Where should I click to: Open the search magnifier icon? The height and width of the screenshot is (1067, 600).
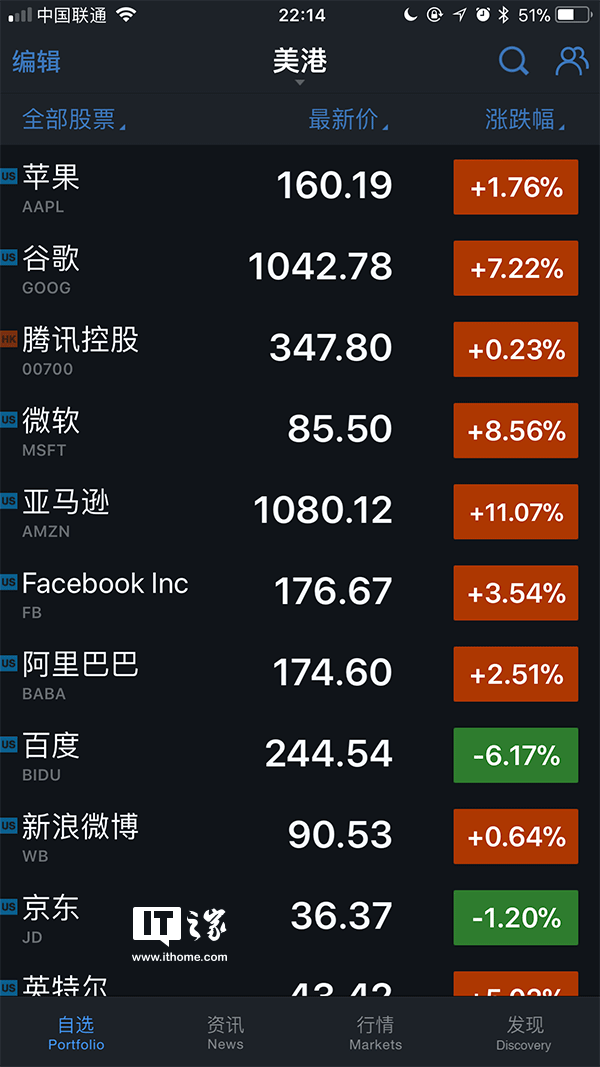point(514,62)
